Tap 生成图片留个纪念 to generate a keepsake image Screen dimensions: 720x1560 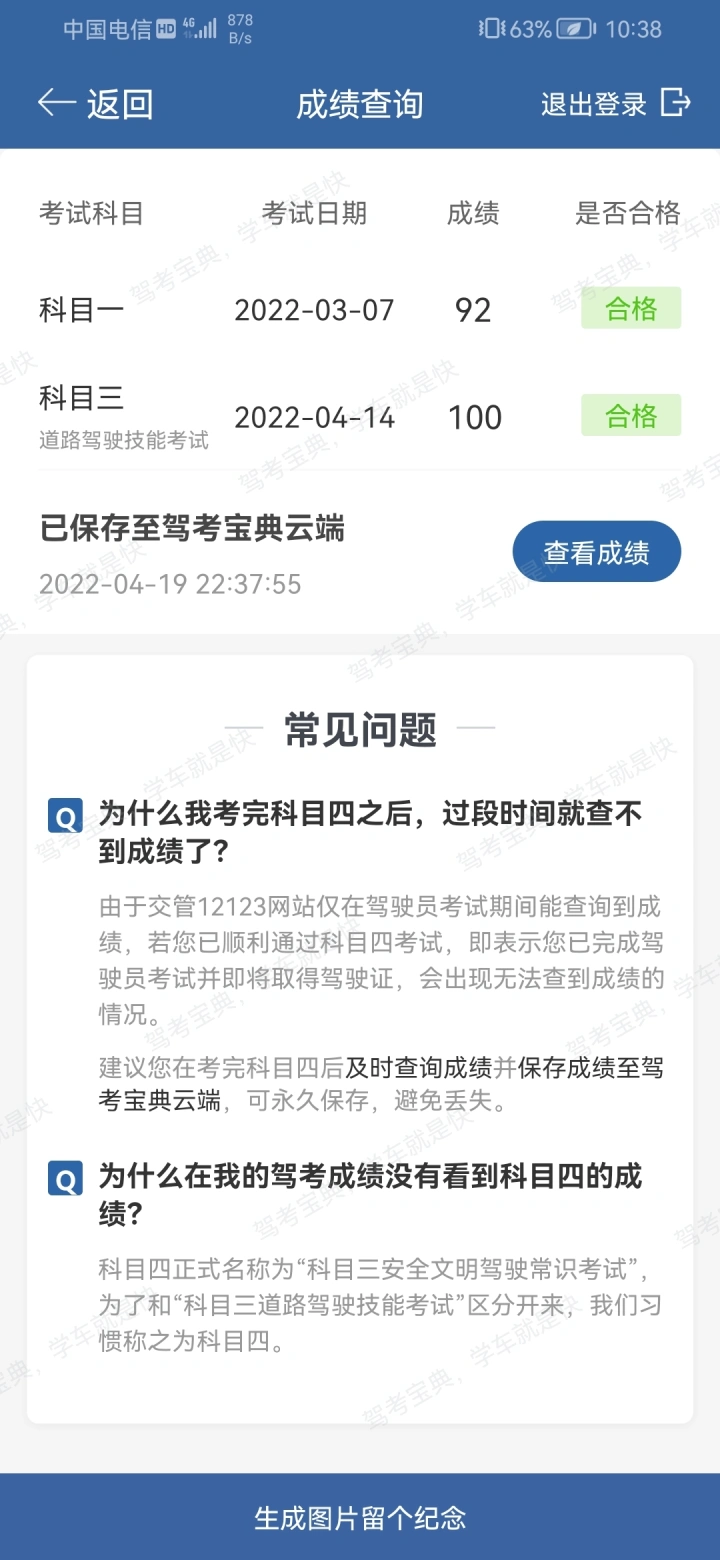[x=360, y=1517]
